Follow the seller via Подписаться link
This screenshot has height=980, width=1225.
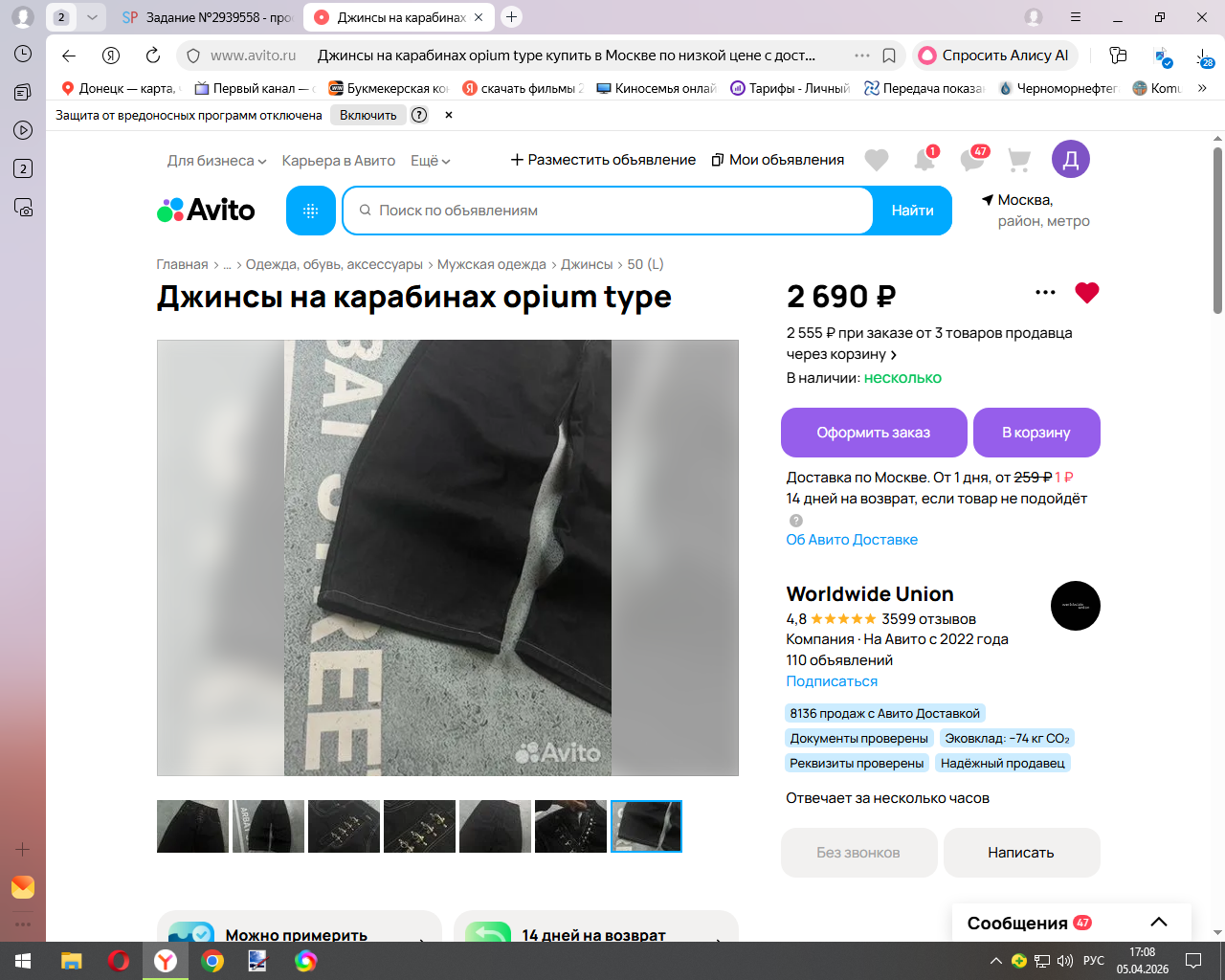coord(831,681)
